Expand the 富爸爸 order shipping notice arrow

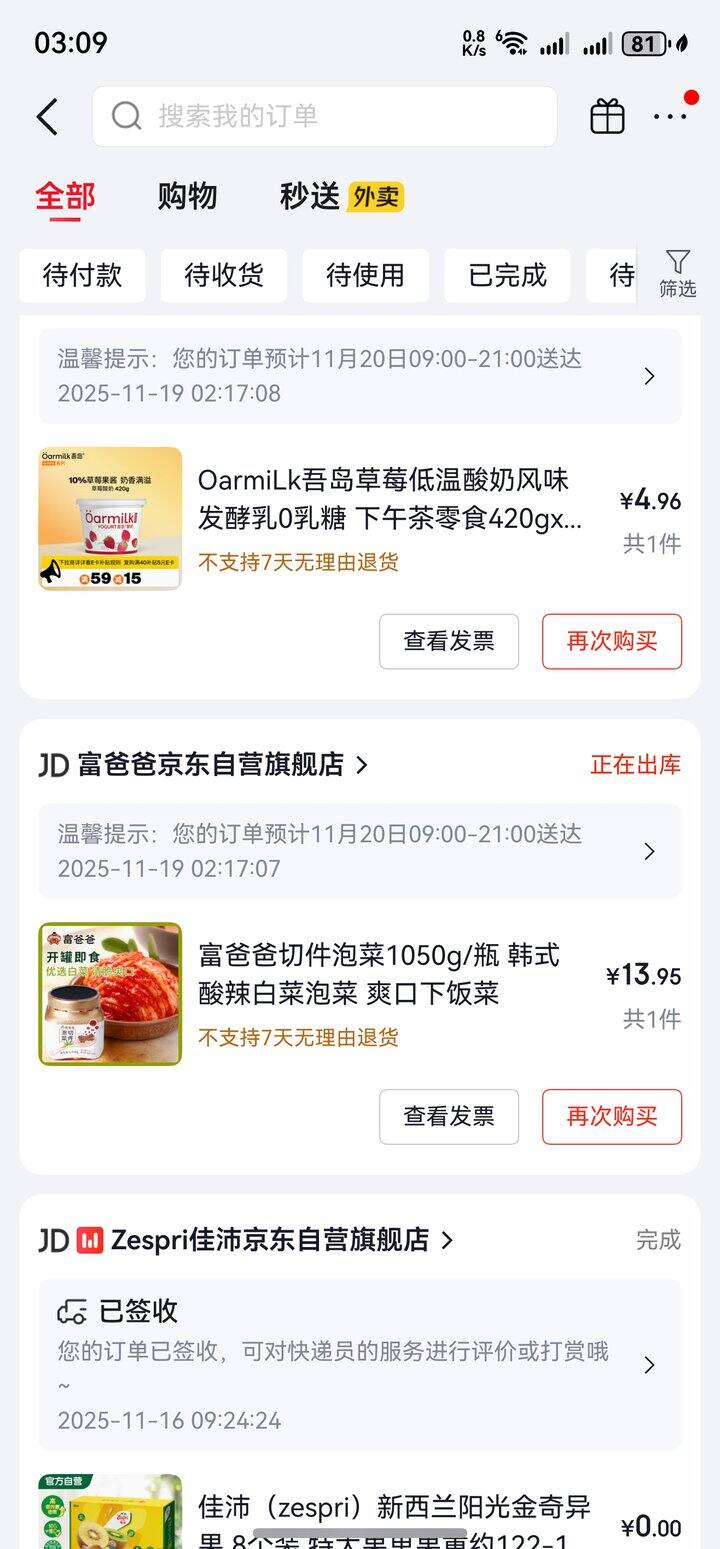650,851
